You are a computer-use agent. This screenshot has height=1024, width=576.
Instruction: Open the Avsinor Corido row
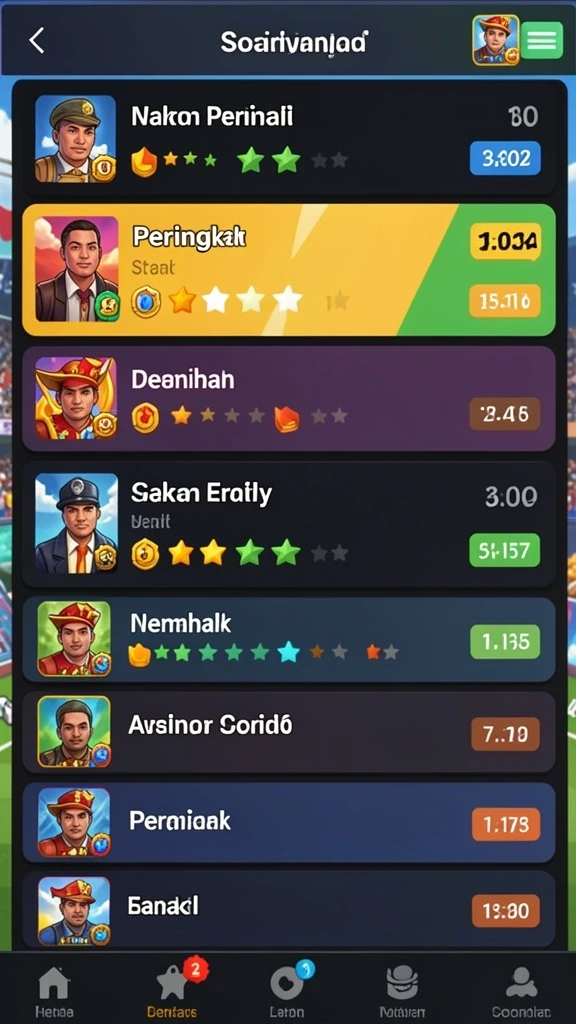(289, 732)
